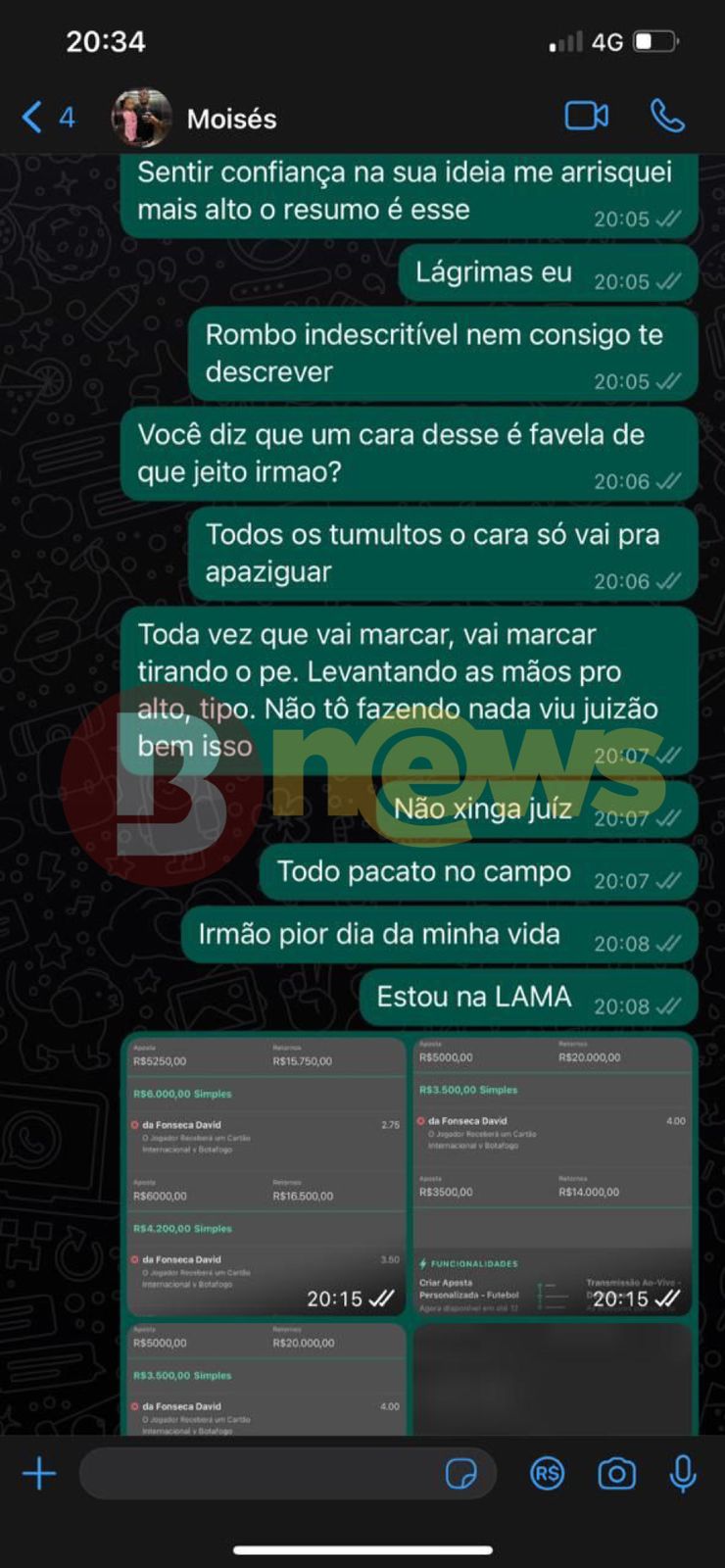Start a video call with Moisés
Image resolution: width=725 pixels, height=1568 pixels.
tap(586, 117)
